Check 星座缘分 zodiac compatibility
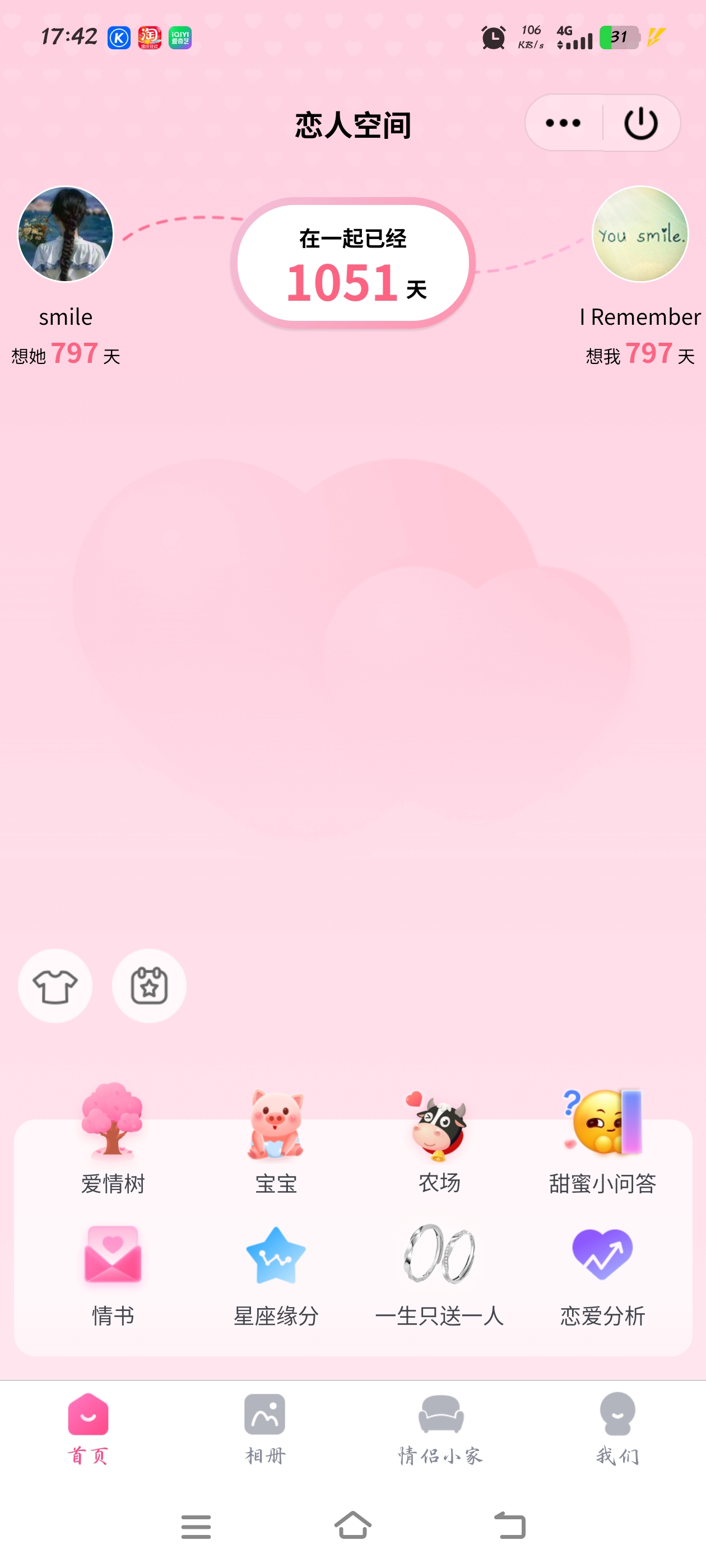 pyautogui.click(x=276, y=1272)
